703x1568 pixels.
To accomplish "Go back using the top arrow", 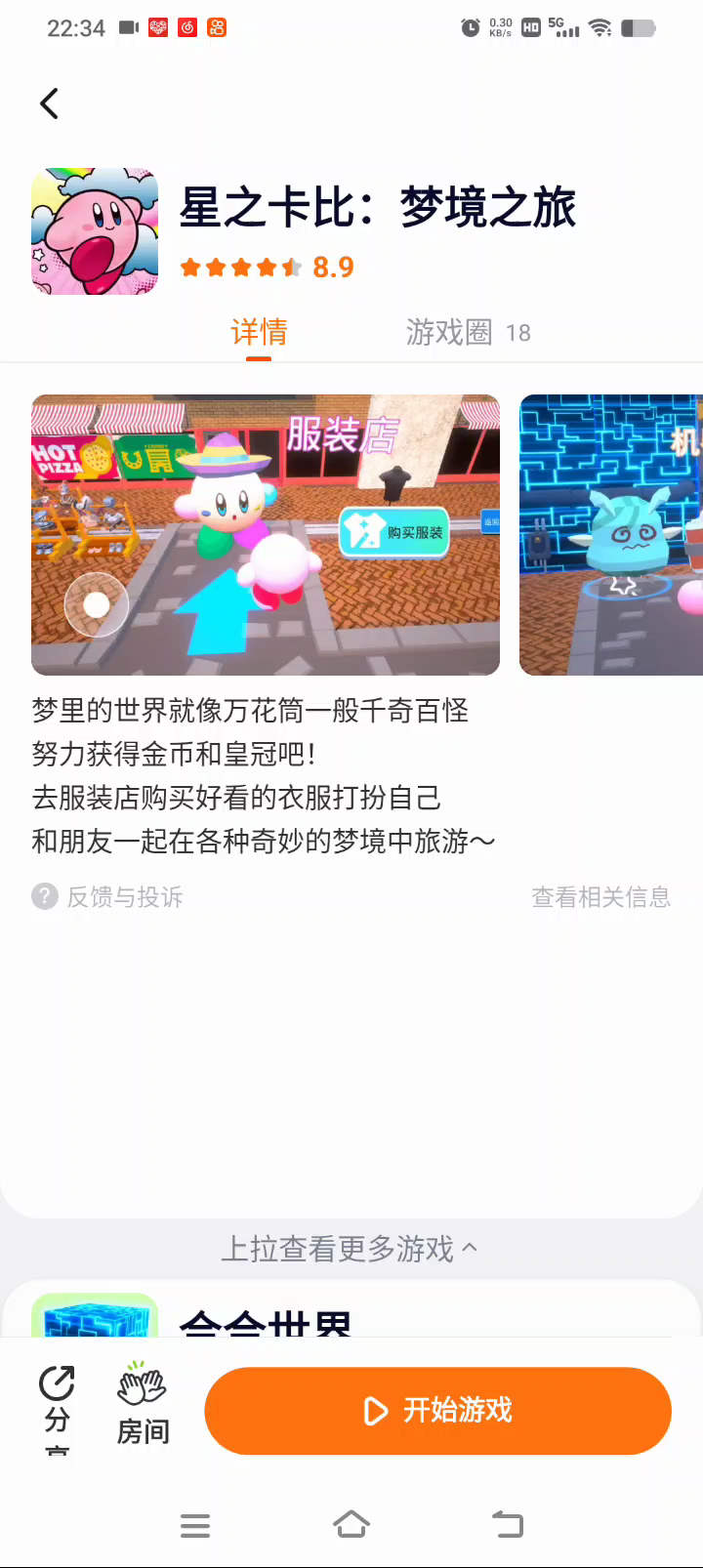I will (x=50, y=103).
